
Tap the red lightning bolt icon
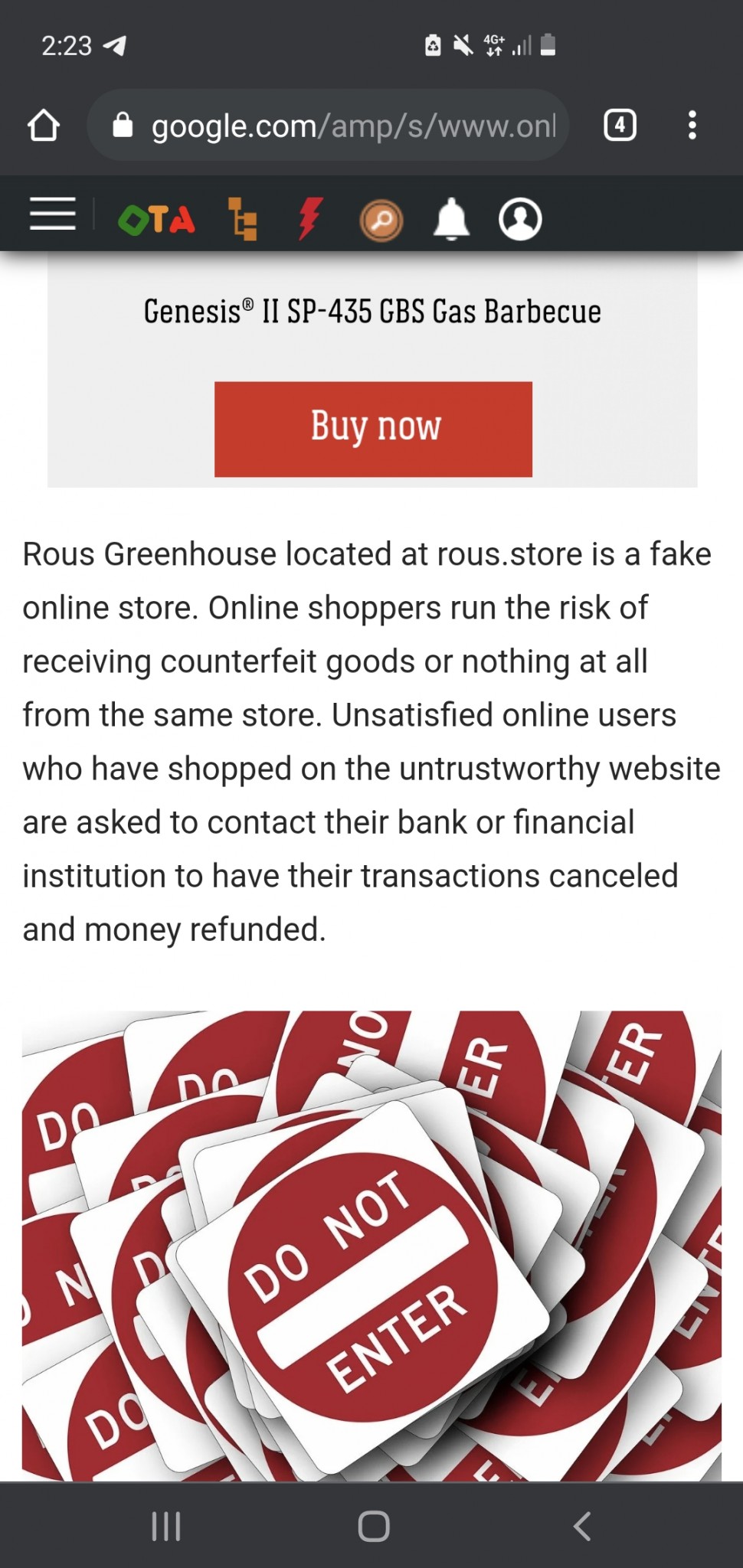[x=310, y=219]
